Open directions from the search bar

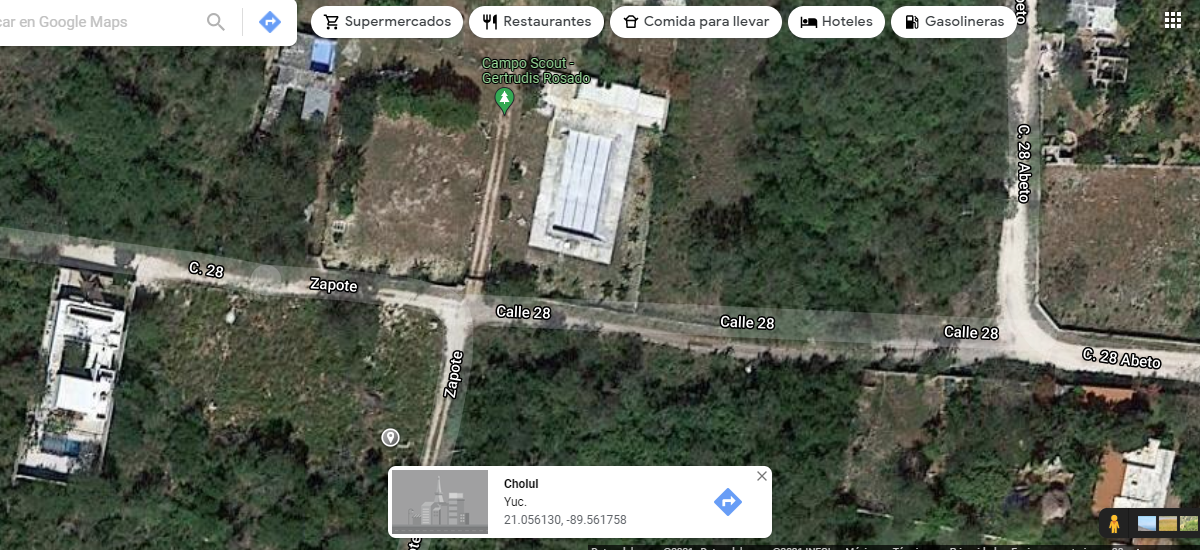click(x=269, y=22)
